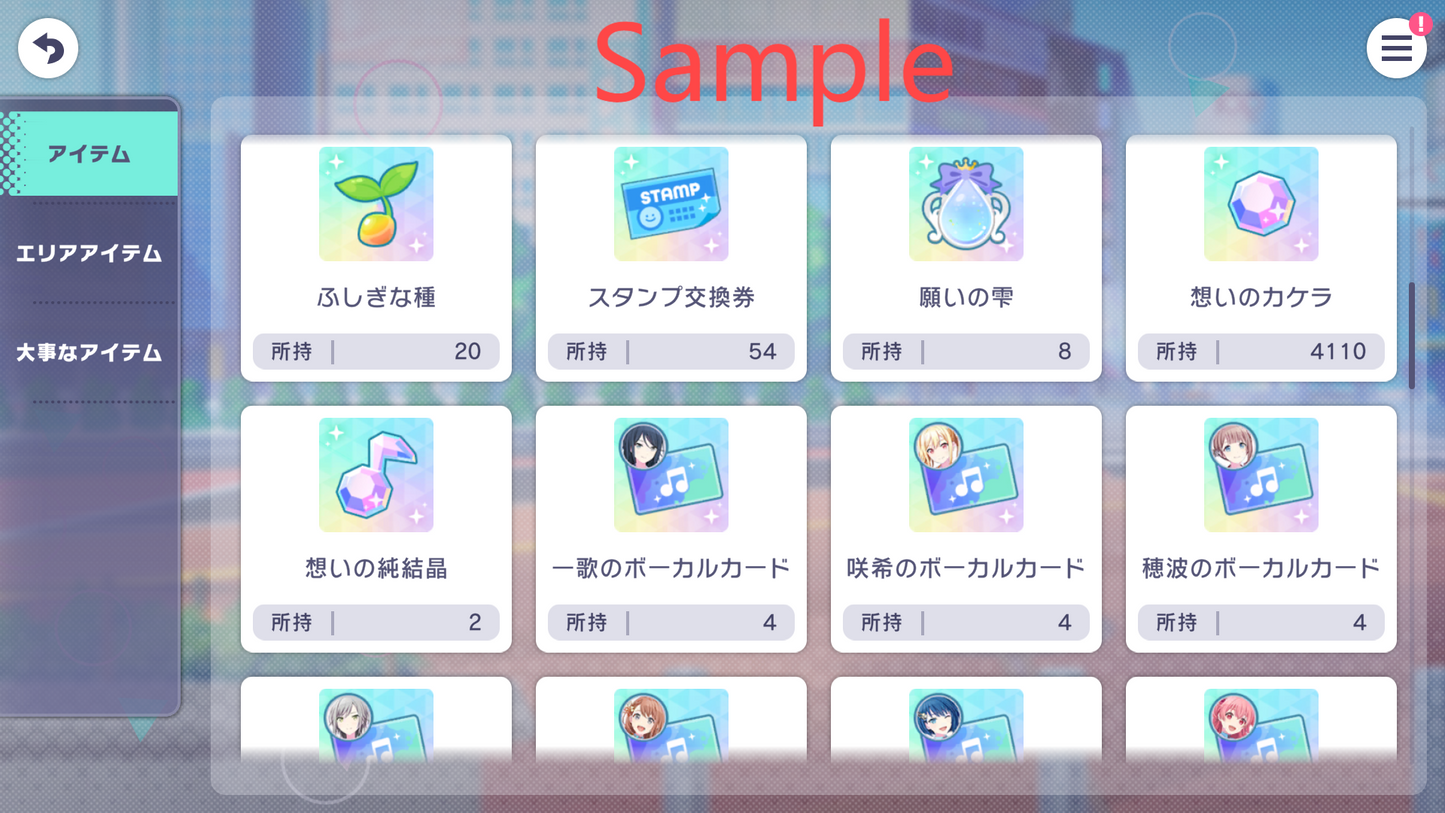The width and height of the screenshot is (1445, 813).
Task: Tap the 咲希のボーカルカード card
Action: pyautogui.click(x=966, y=529)
